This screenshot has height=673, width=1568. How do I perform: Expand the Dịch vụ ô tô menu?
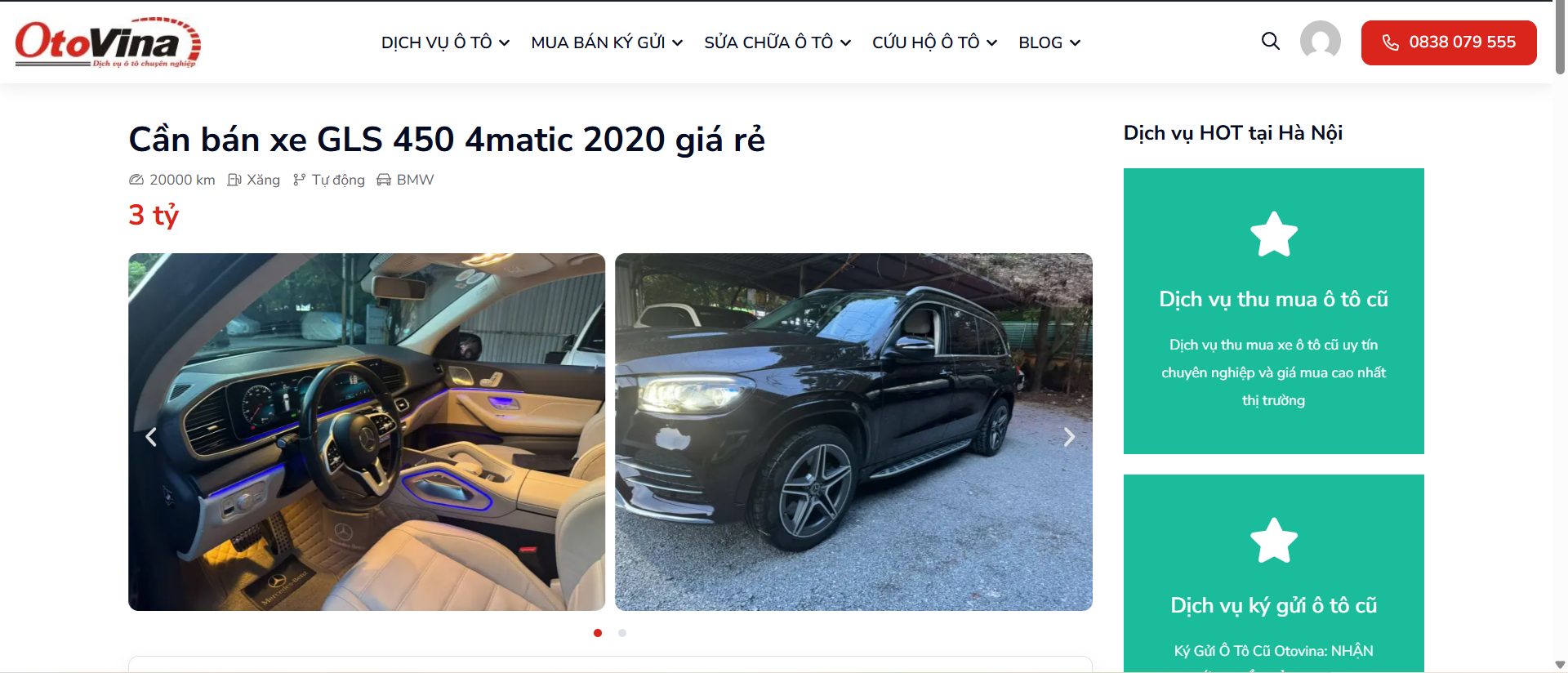click(445, 42)
